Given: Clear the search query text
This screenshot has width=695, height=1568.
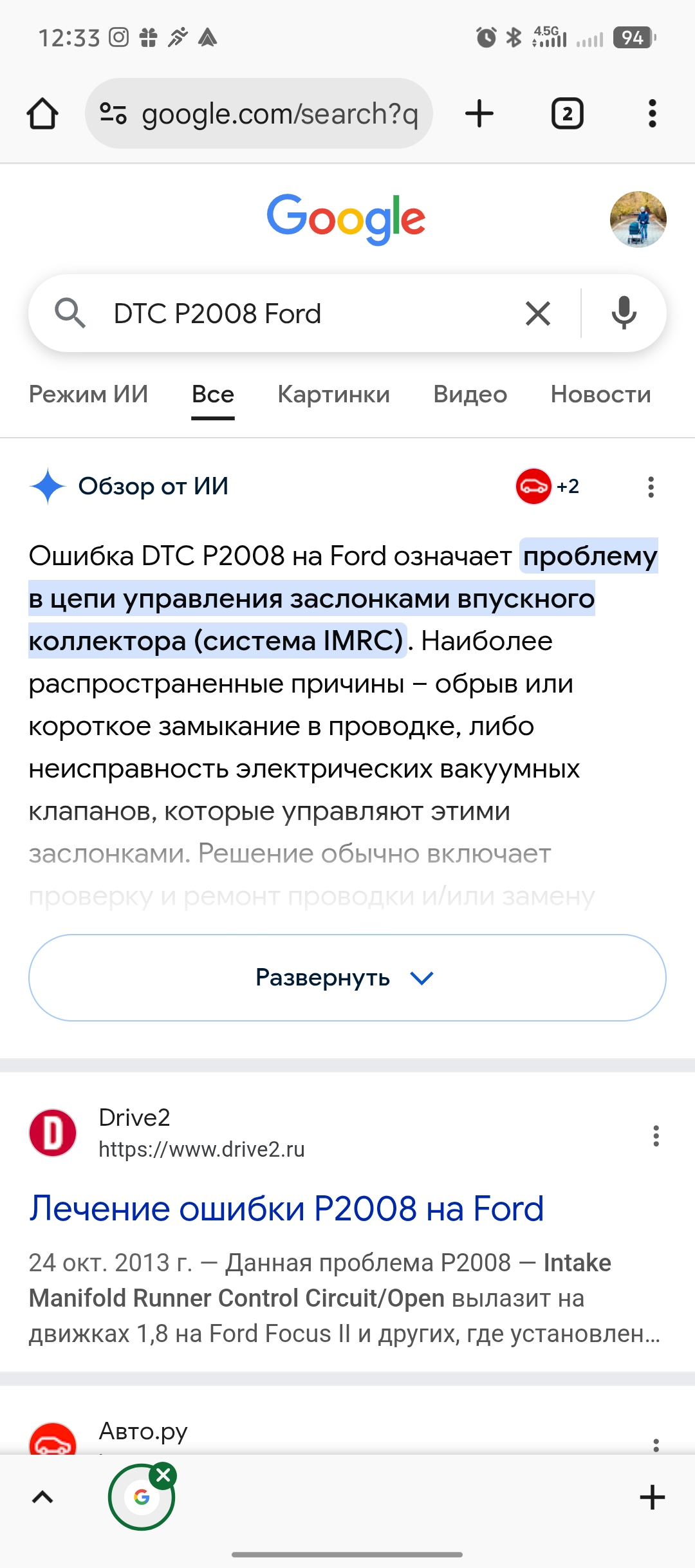Looking at the screenshot, I should click(x=537, y=314).
